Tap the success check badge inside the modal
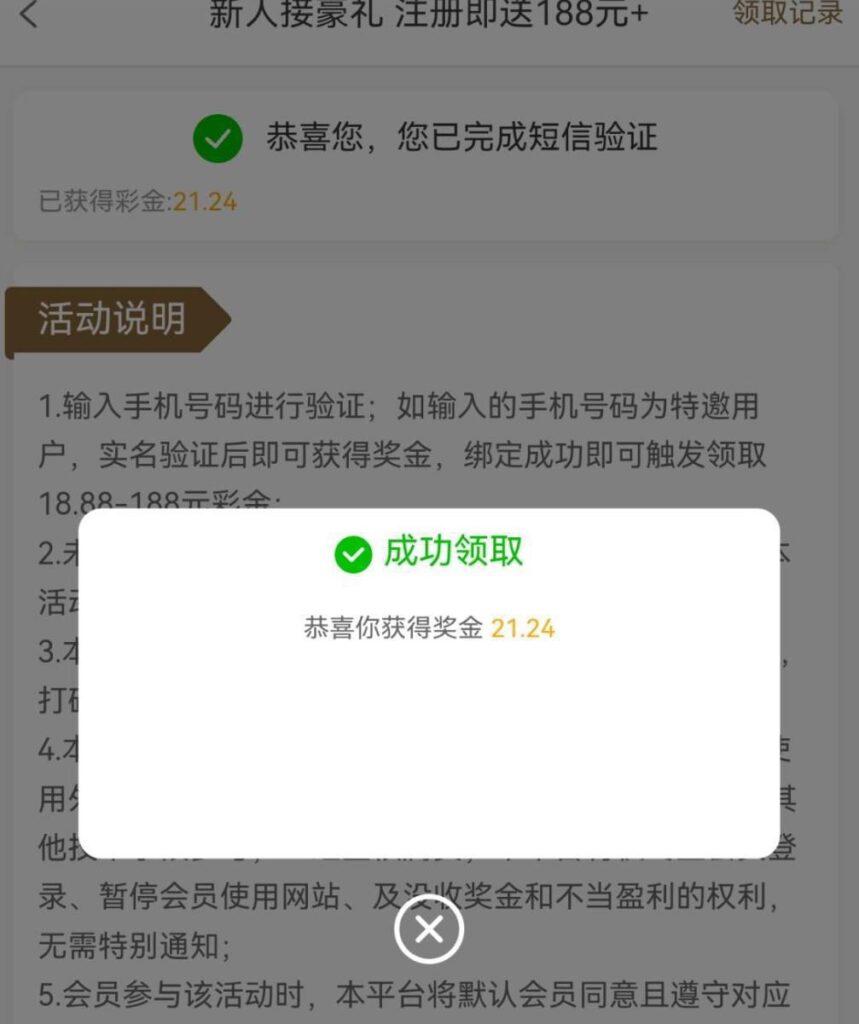 coord(352,552)
